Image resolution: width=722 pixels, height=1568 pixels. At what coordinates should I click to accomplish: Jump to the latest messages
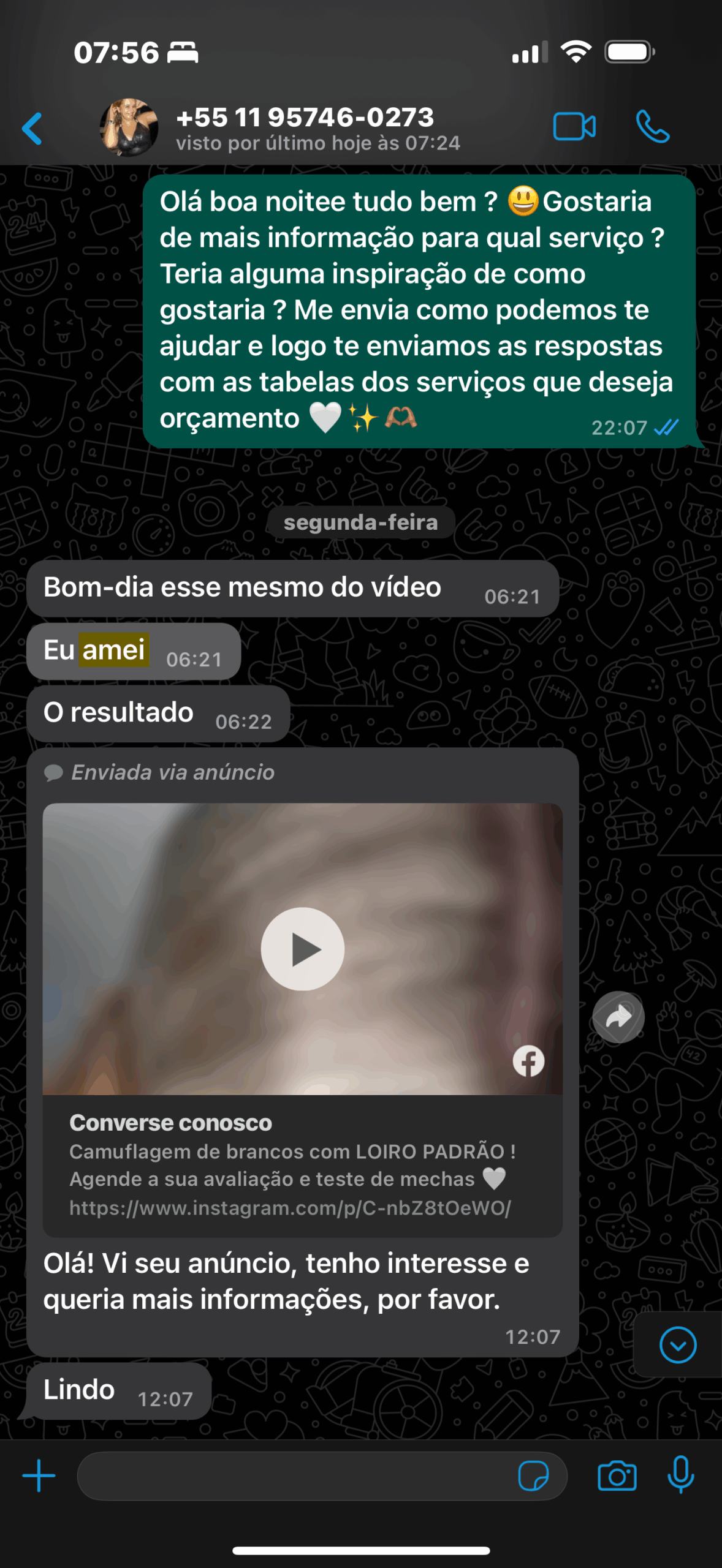(x=677, y=1345)
